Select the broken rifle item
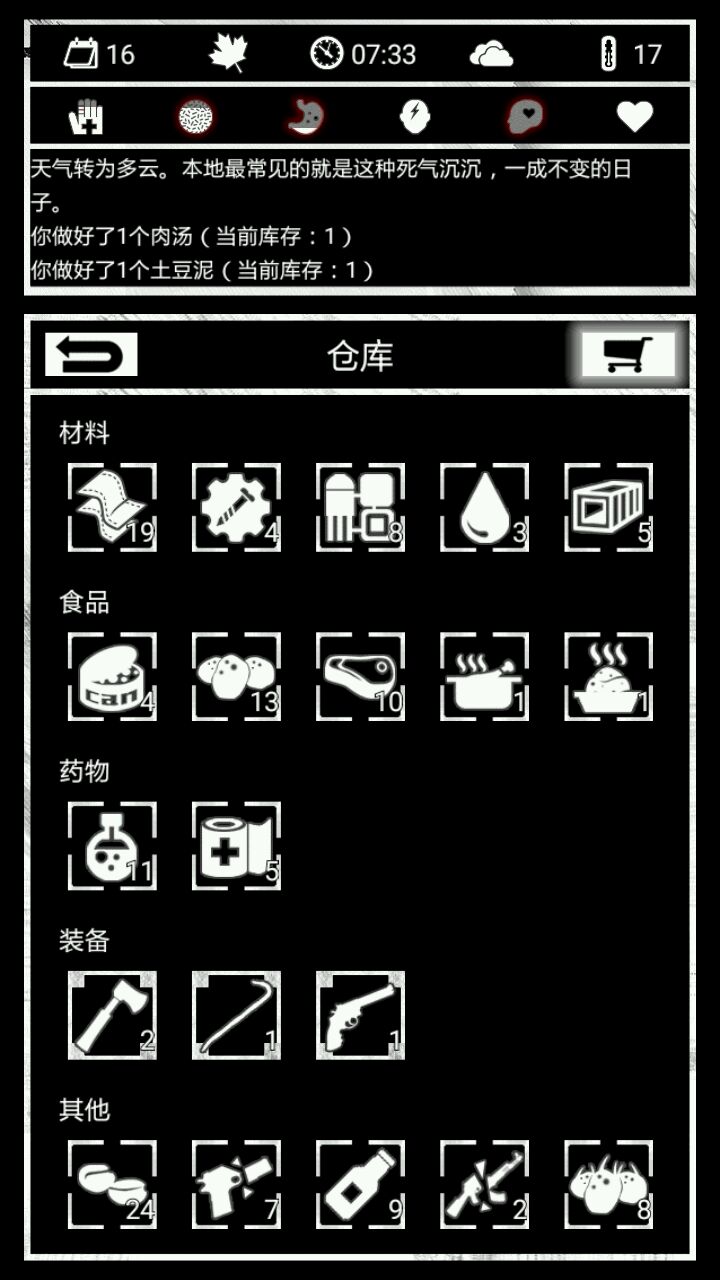 (484, 1185)
